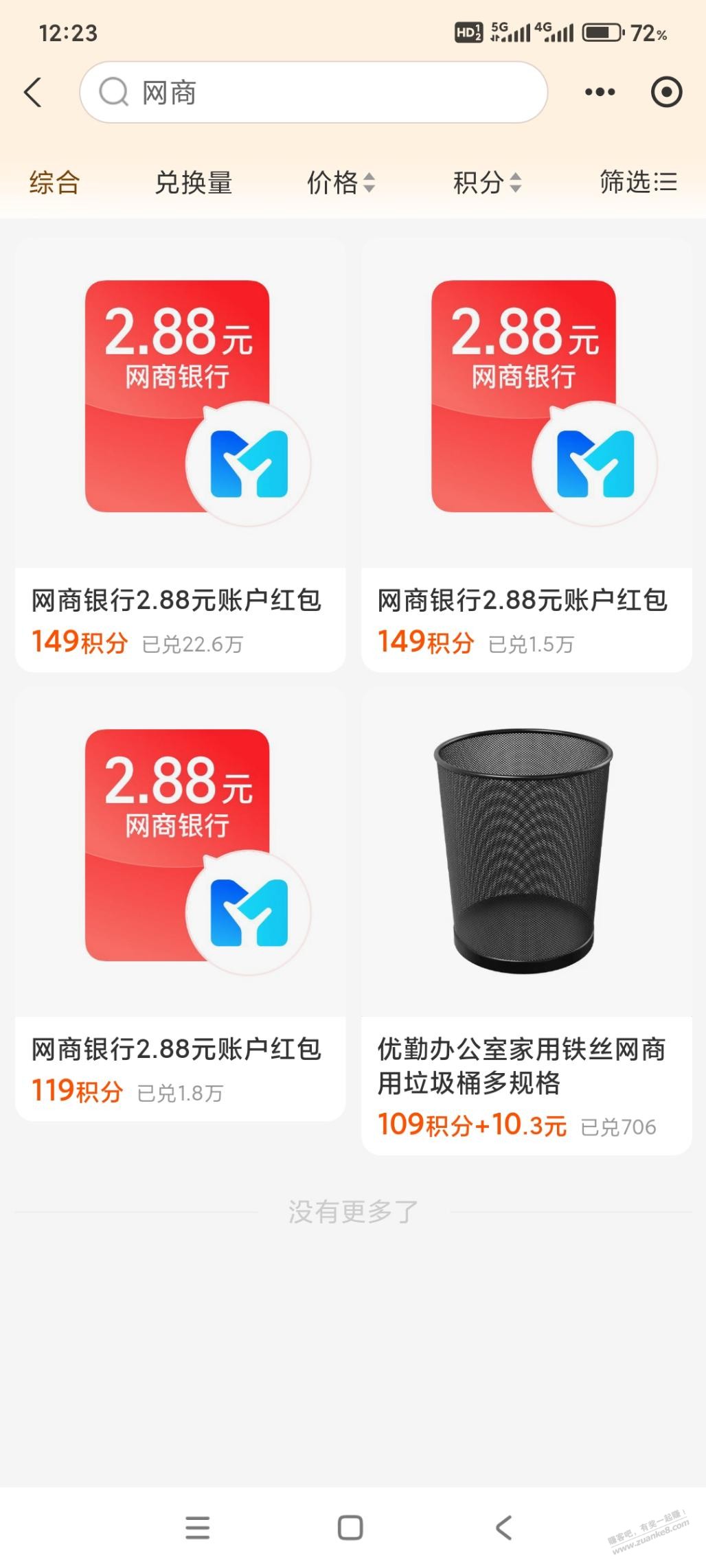Tap the search box containing 网商
706x1568 pixels.
(313, 92)
